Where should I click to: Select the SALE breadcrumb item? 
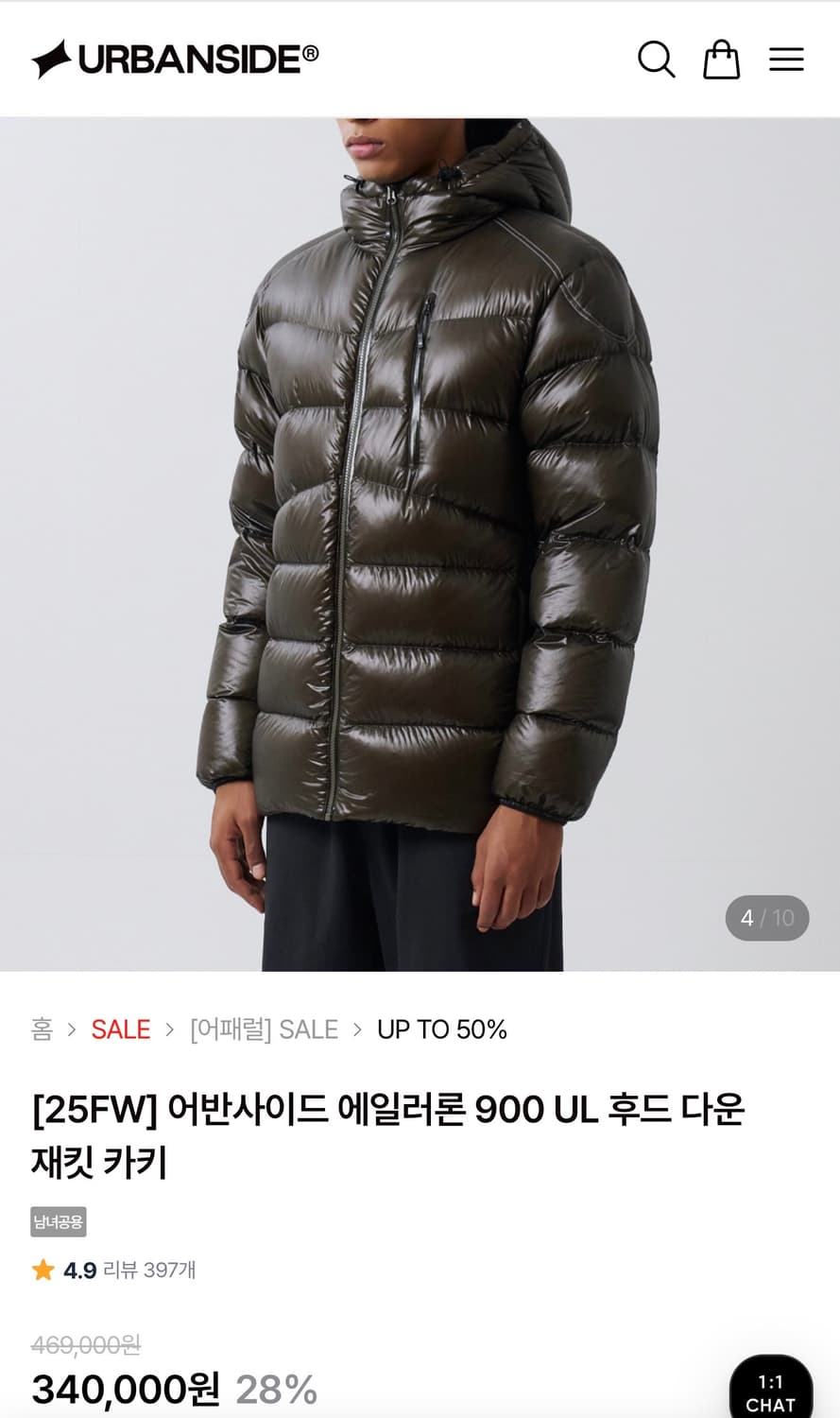(x=120, y=1029)
